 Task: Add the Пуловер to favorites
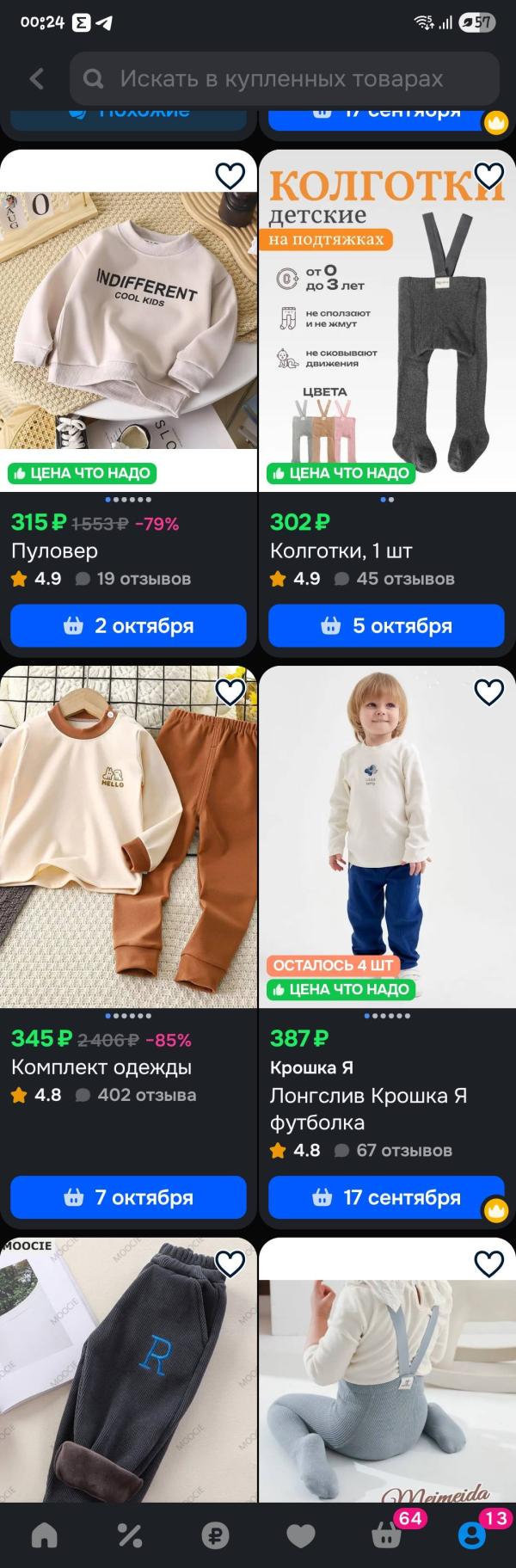click(230, 176)
